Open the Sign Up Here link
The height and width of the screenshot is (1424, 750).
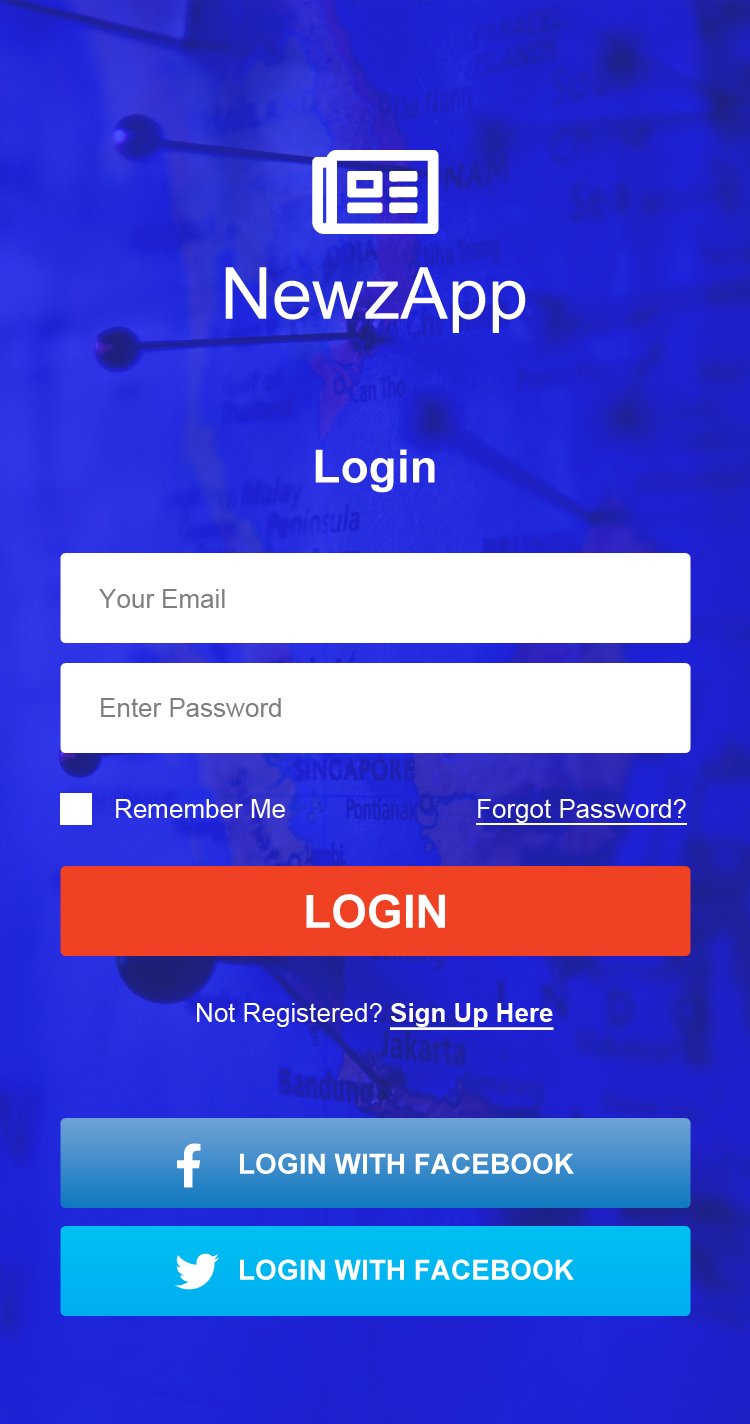pos(471,1013)
